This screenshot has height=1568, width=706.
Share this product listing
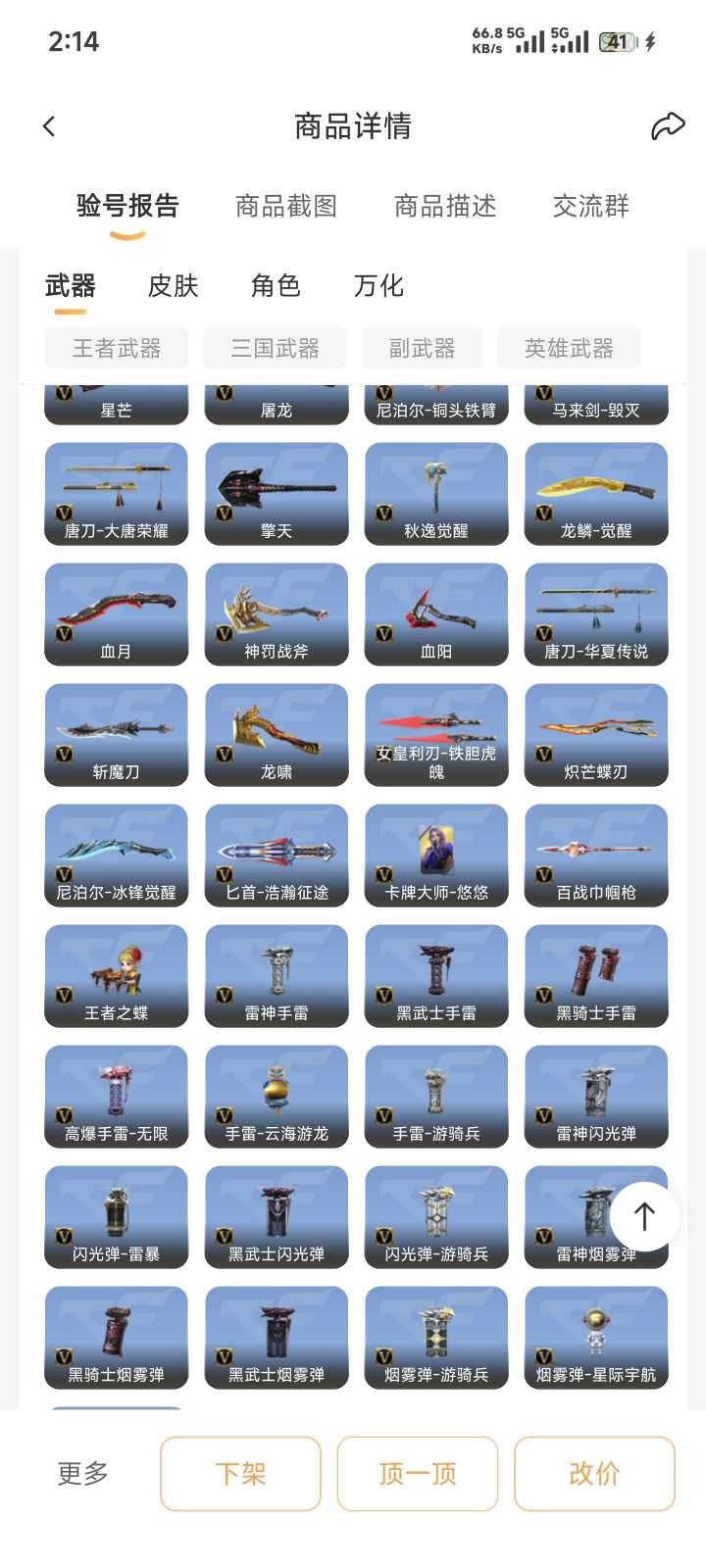[x=667, y=126]
